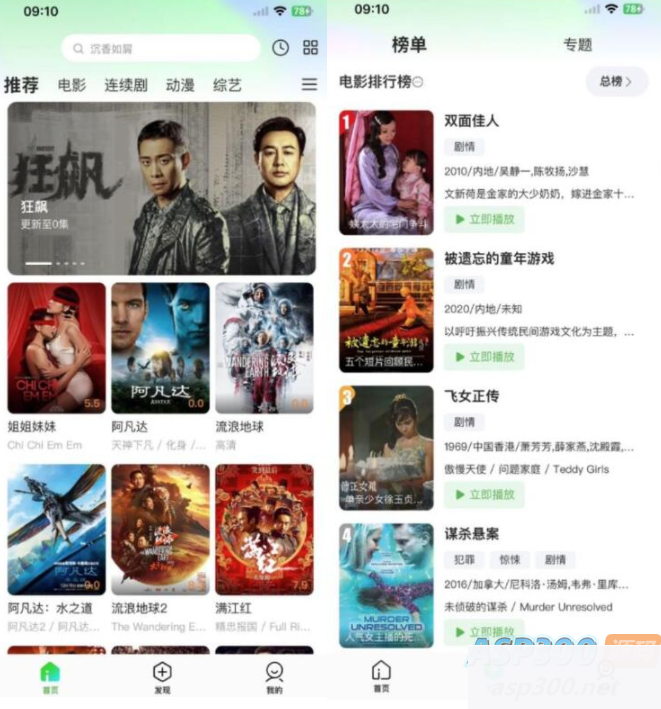Open the 流浪地球2 poster

coord(160,528)
